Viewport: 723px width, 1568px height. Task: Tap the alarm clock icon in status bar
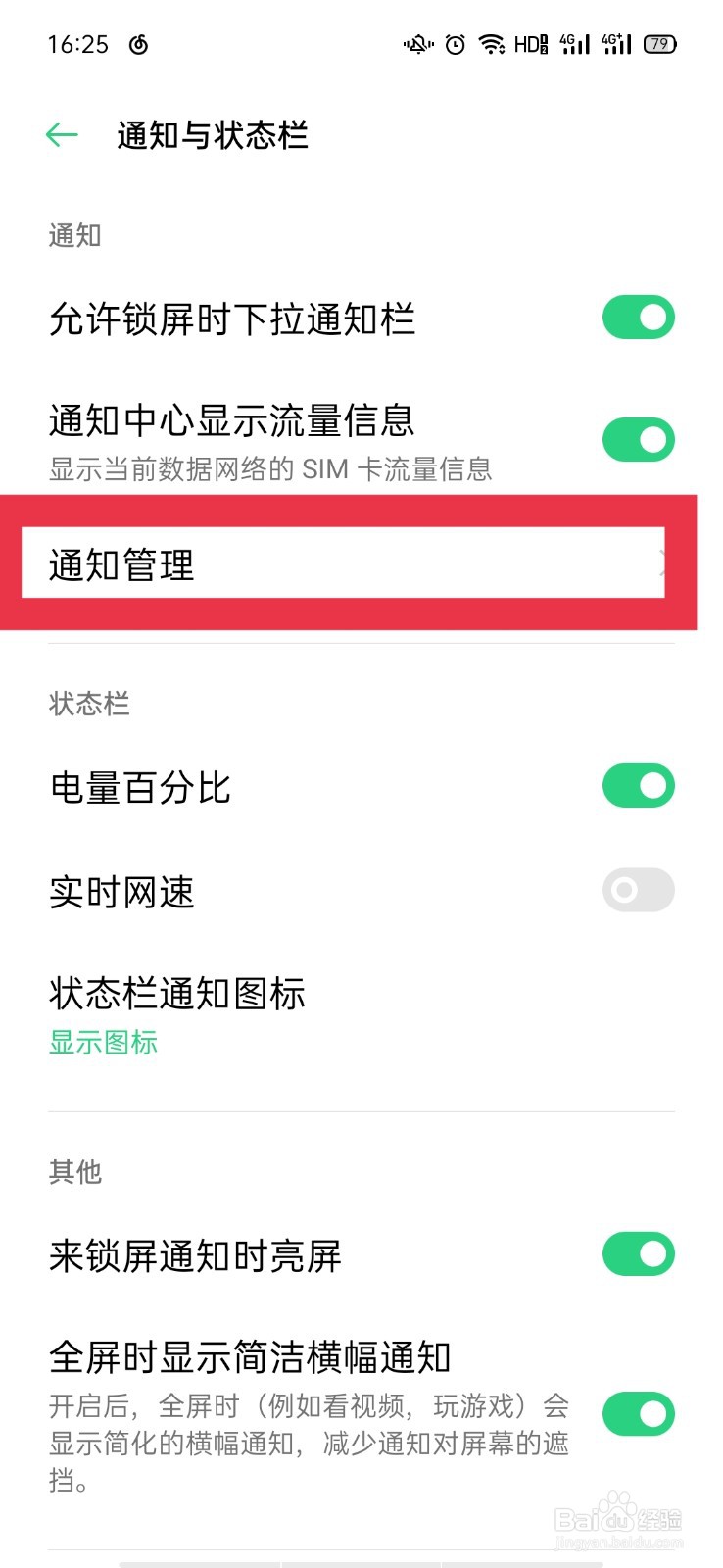454,44
